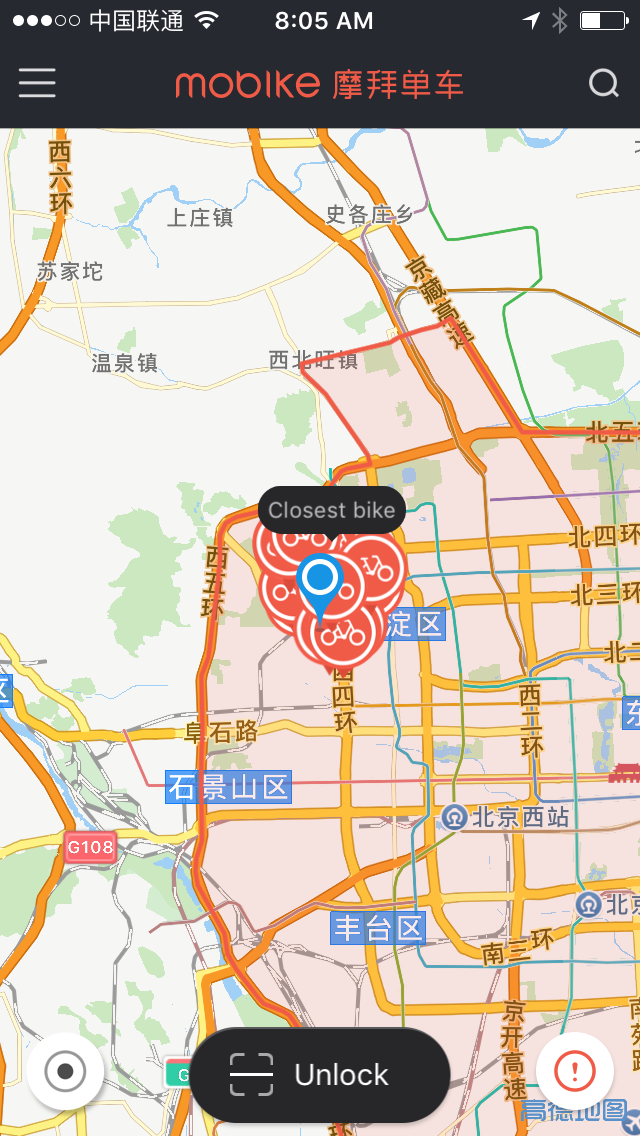Tap the Closest bike callout
640x1136 pixels.
[332, 510]
